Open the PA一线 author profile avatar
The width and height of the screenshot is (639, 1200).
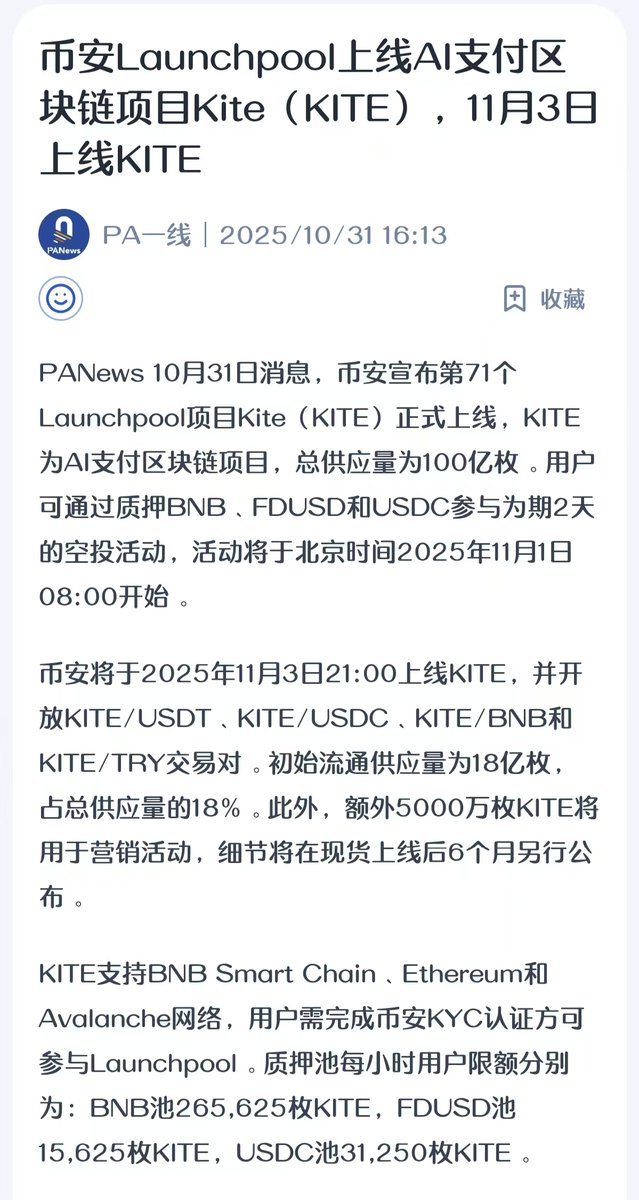click(x=64, y=235)
